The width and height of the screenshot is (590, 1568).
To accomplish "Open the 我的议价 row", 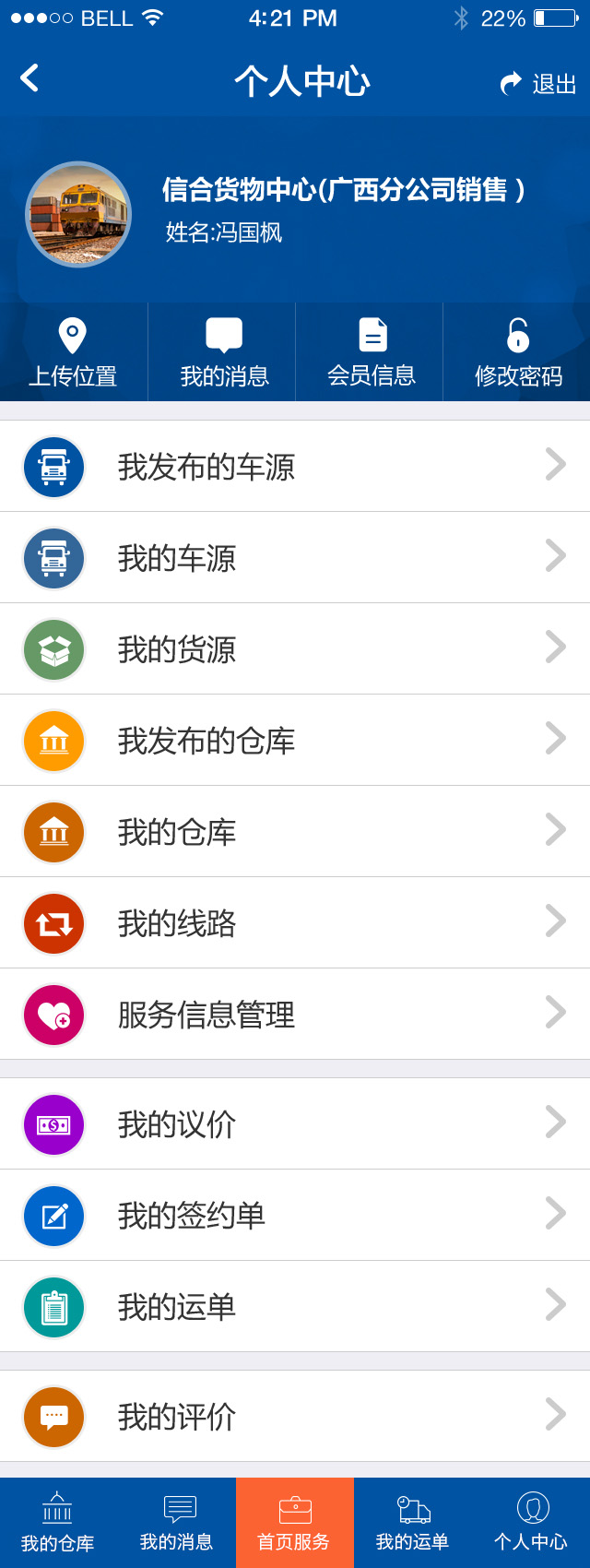I will click(x=295, y=1124).
